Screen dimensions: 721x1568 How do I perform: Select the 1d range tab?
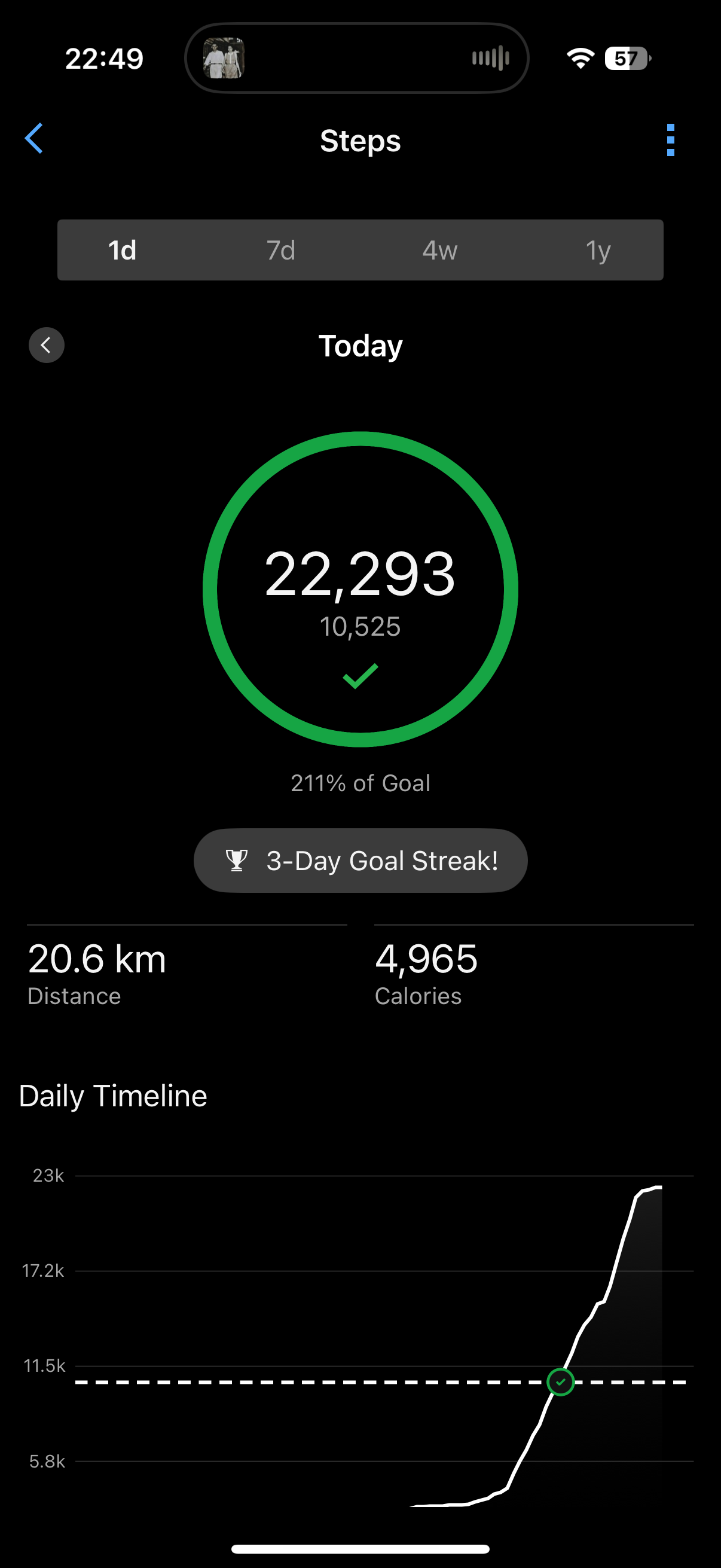(123, 250)
